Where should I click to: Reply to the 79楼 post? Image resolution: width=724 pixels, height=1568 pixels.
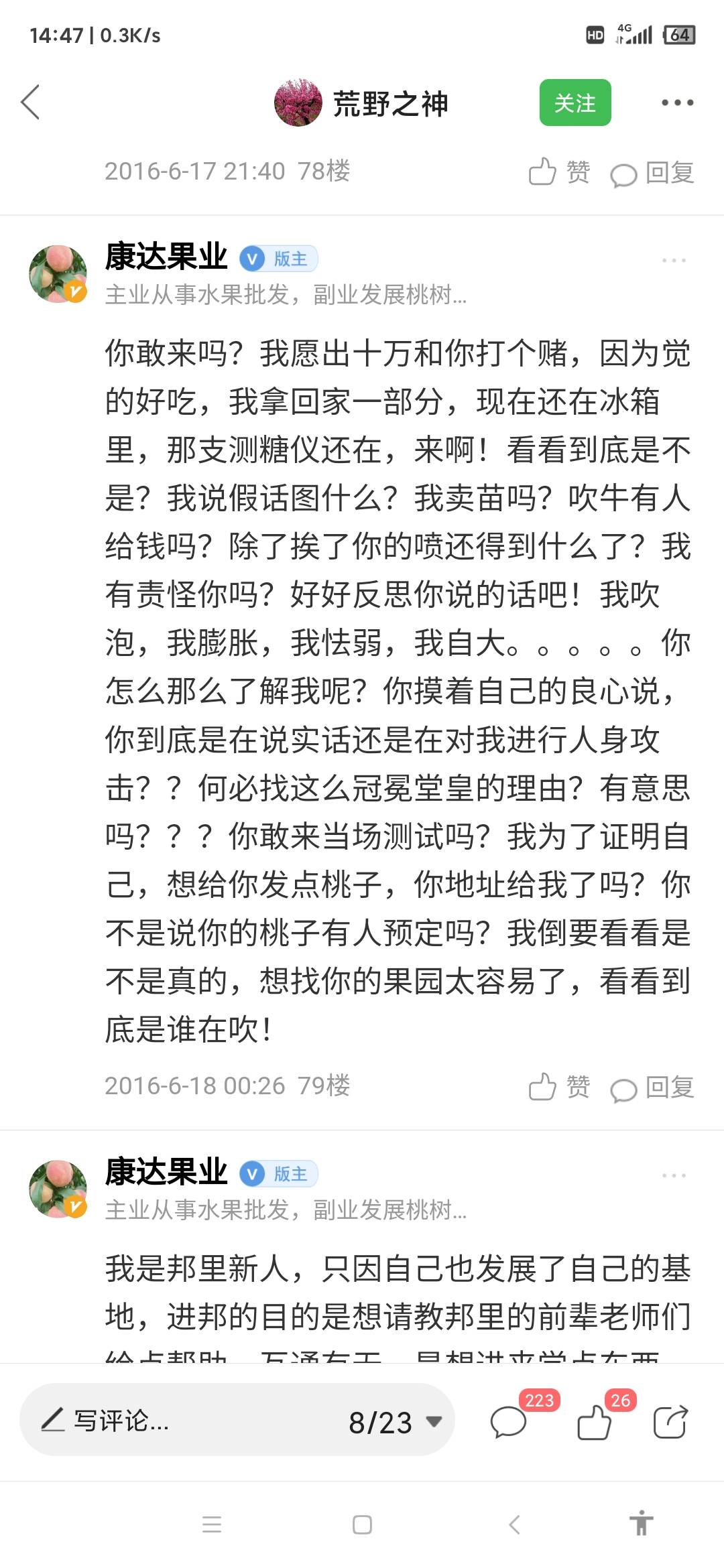[x=652, y=1088]
